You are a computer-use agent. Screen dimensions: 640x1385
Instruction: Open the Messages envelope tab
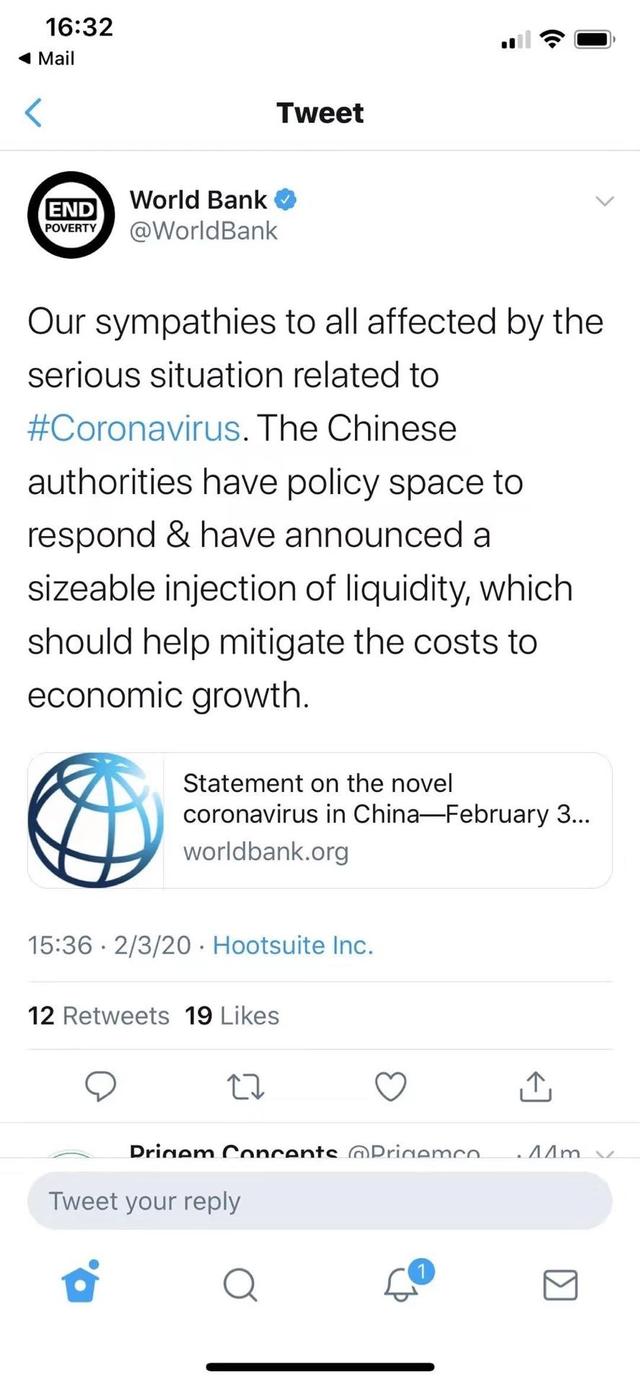pos(560,1285)
